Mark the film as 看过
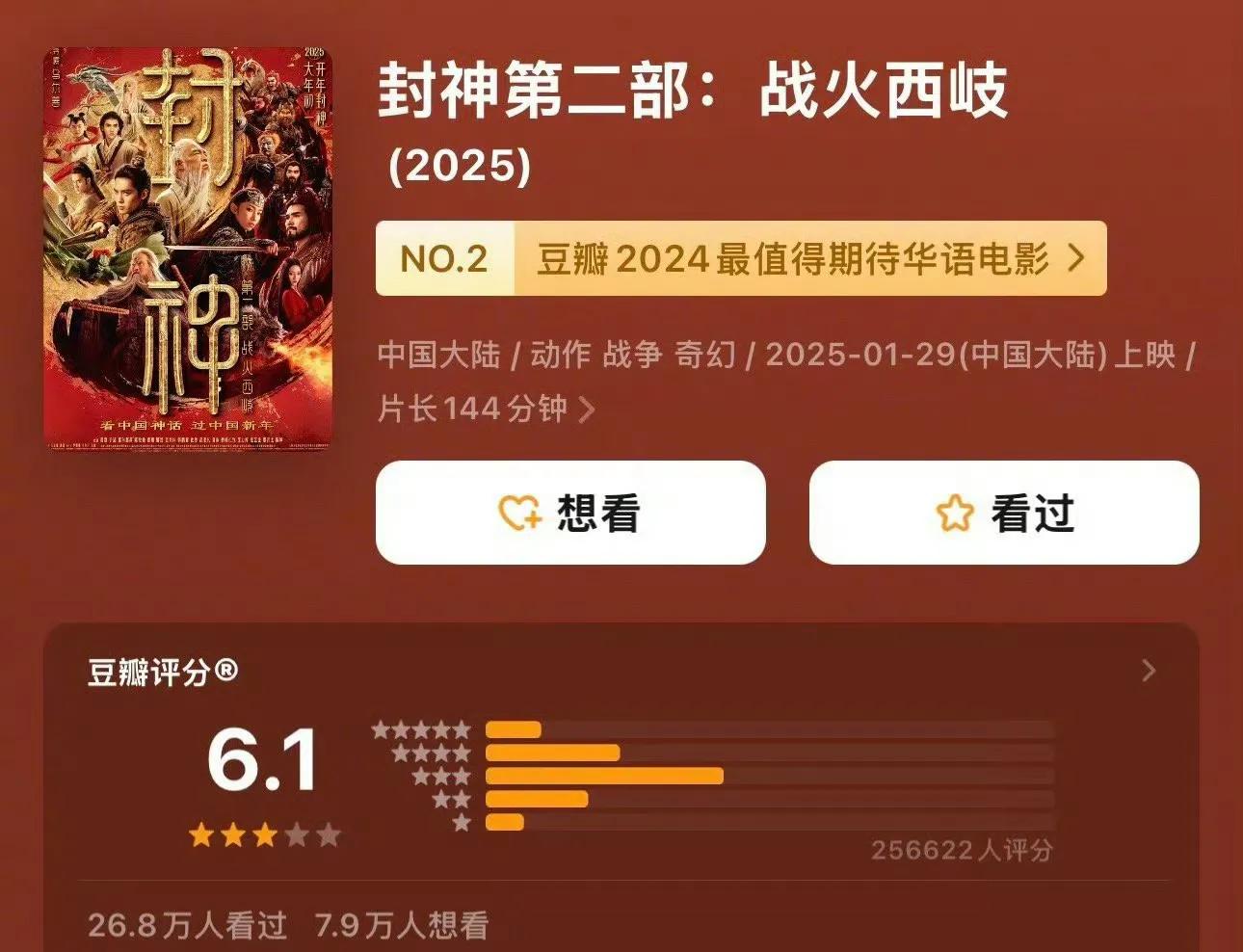The image size is (1243, 952). [1004, 513]
